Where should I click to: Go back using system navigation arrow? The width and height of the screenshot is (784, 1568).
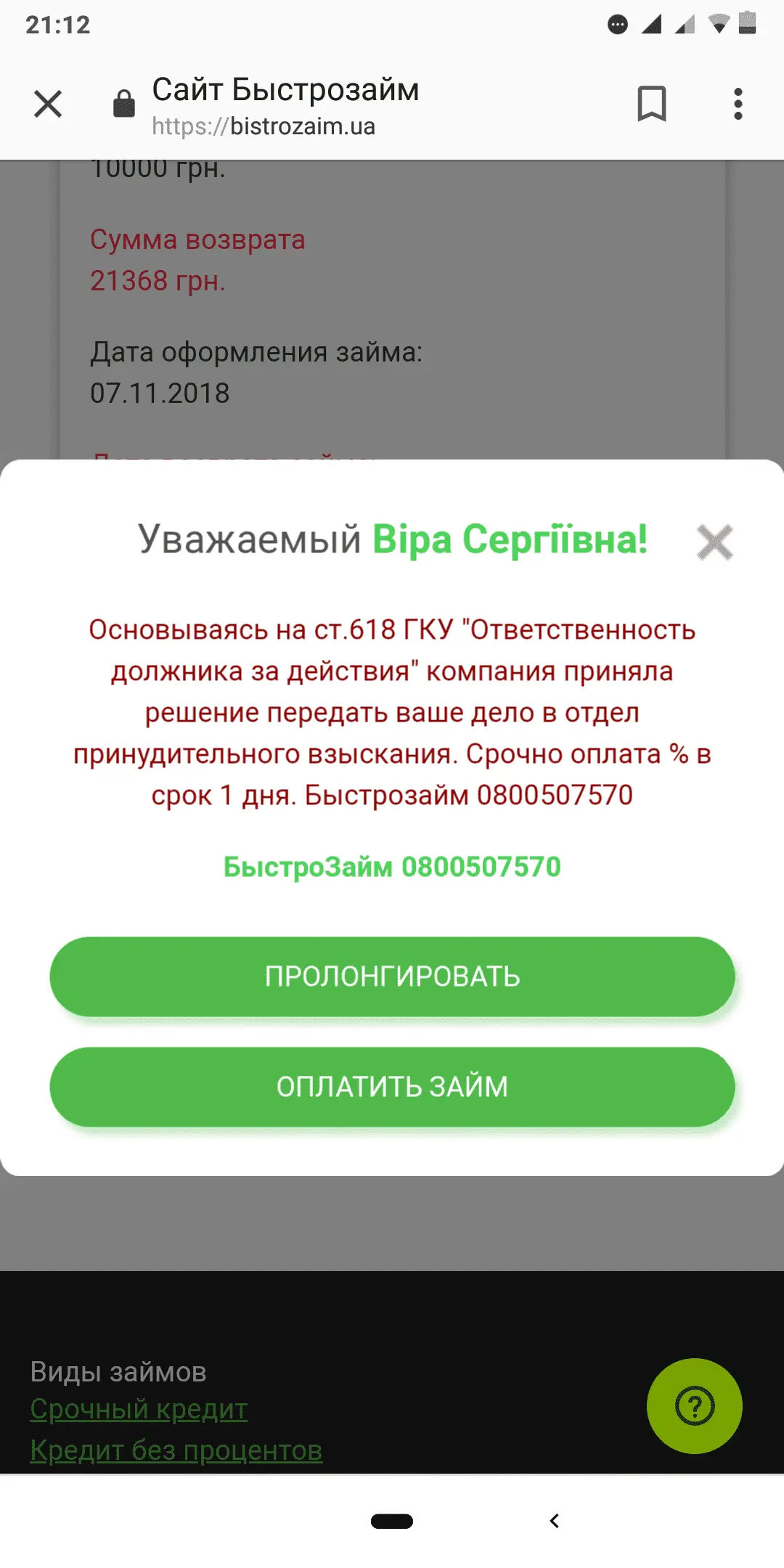[x=555, y=1521]
